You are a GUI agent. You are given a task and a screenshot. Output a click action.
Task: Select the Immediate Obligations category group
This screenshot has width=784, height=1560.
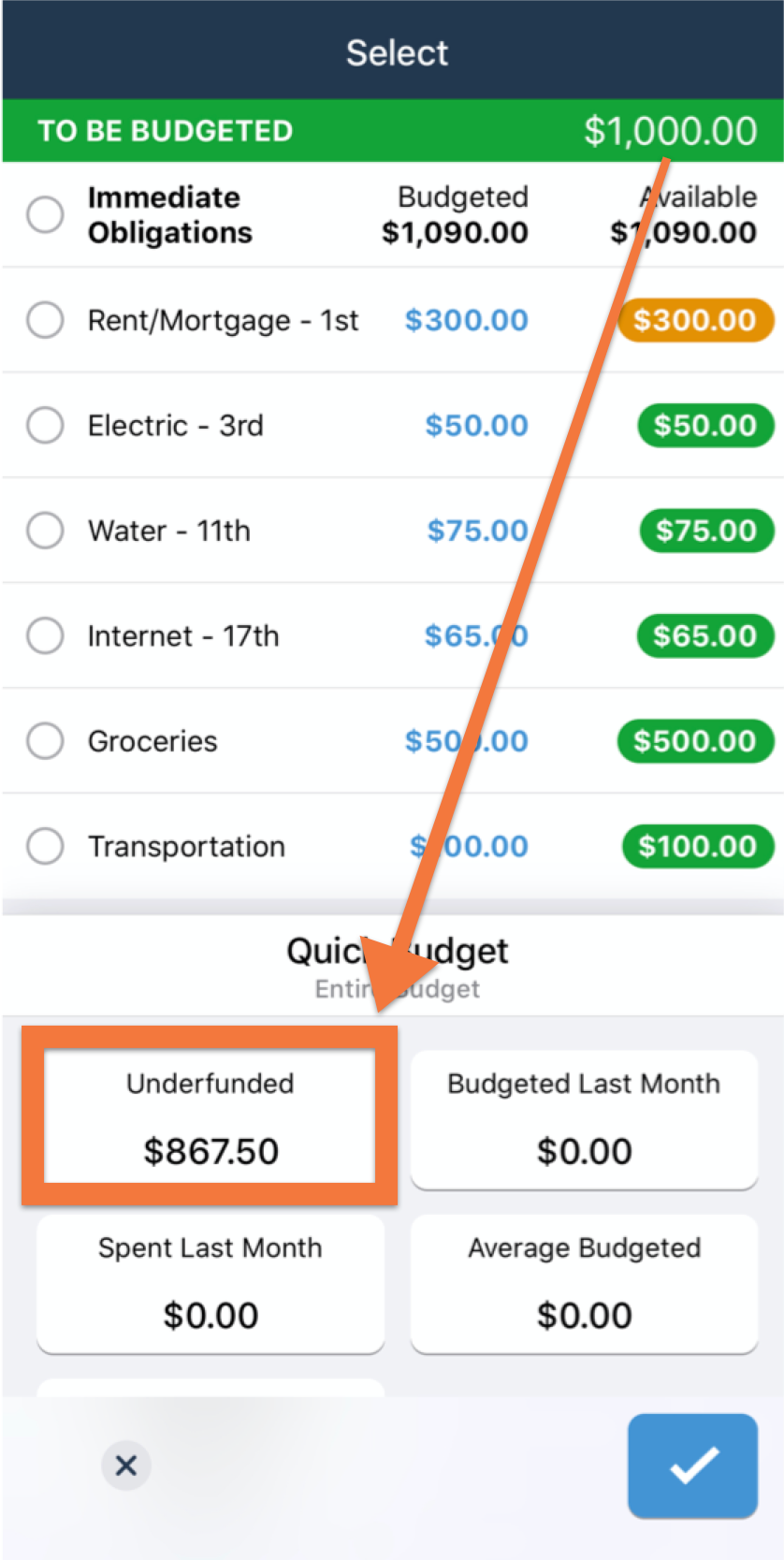[45, 214]
